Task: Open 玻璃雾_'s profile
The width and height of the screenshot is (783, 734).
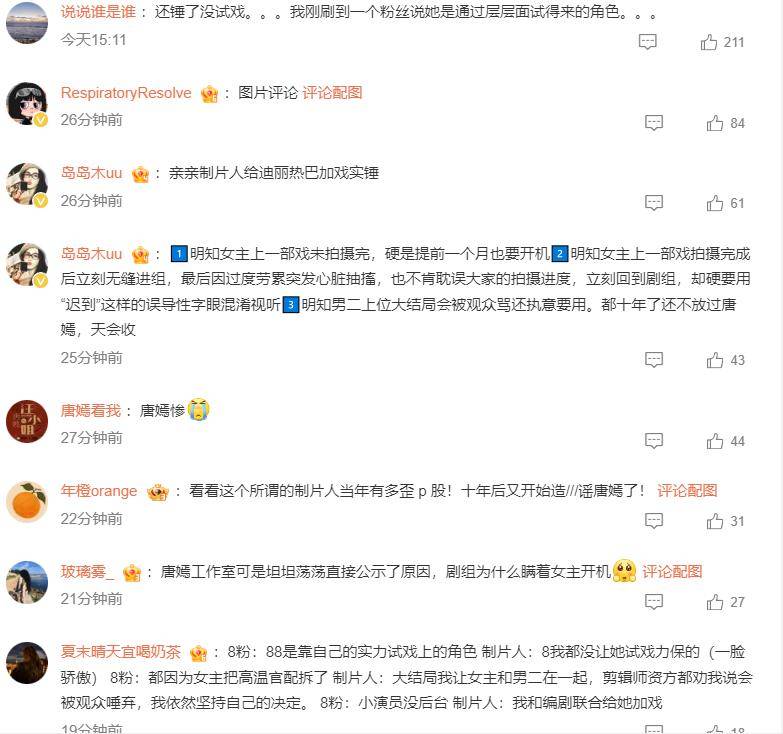Action: [x=87, y=572]
